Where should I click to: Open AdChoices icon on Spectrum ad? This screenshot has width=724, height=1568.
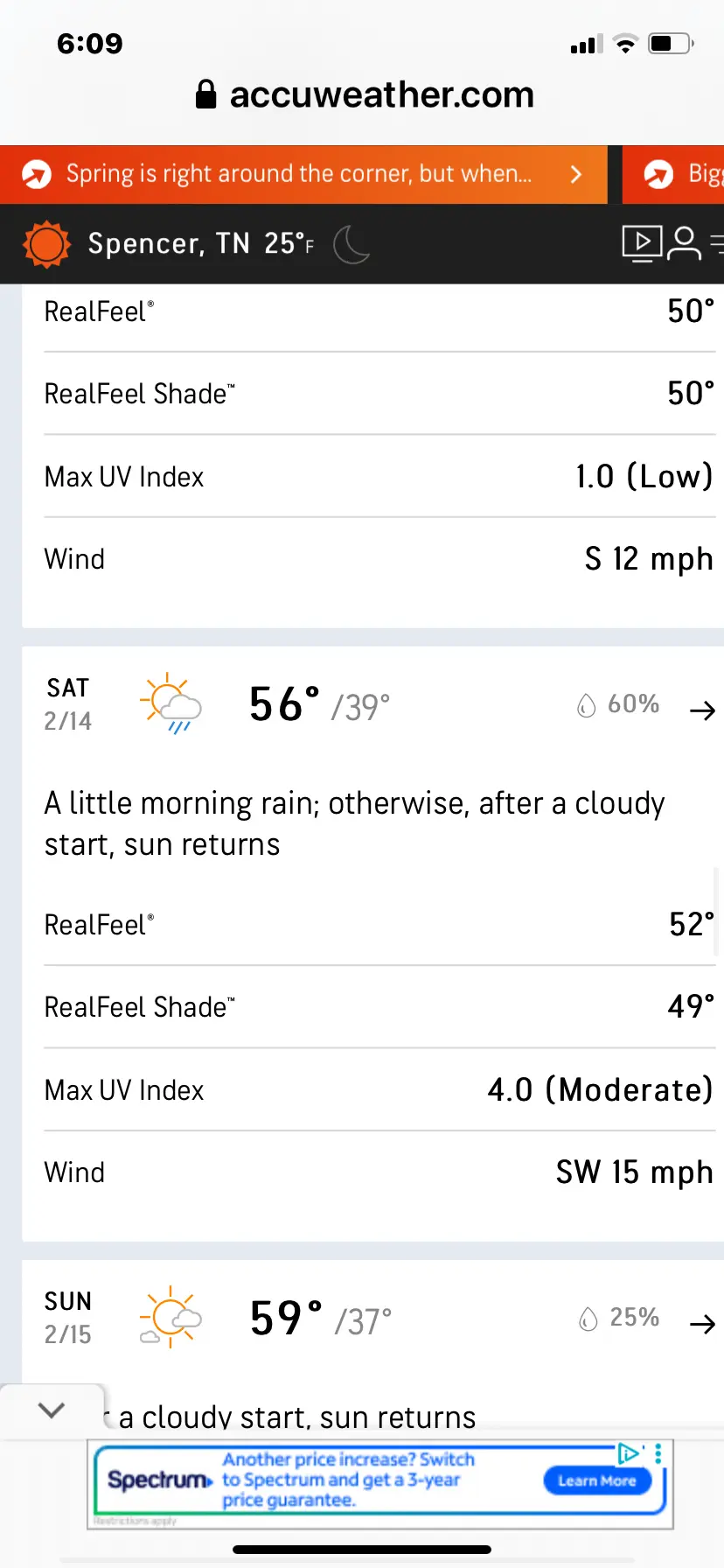pos(629,1453)
